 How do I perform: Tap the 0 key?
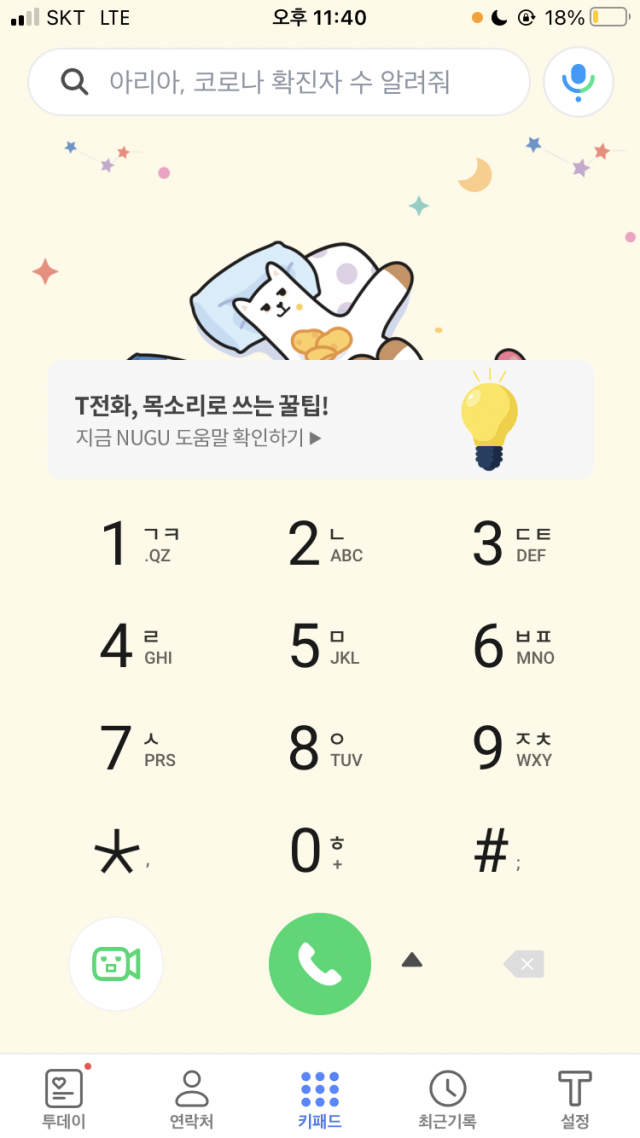click(x=318, y=853)
